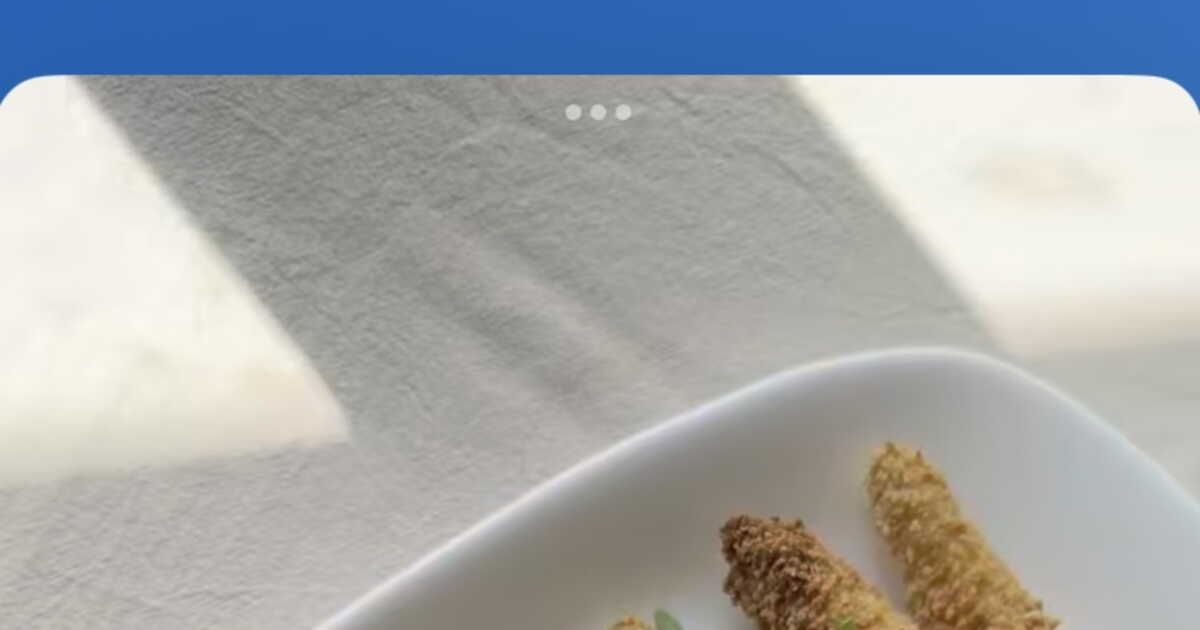Tap the three-dot icon atop the photo card
Screen dimensions: 1200x630
pyautogui.click(x=598, y=112)
